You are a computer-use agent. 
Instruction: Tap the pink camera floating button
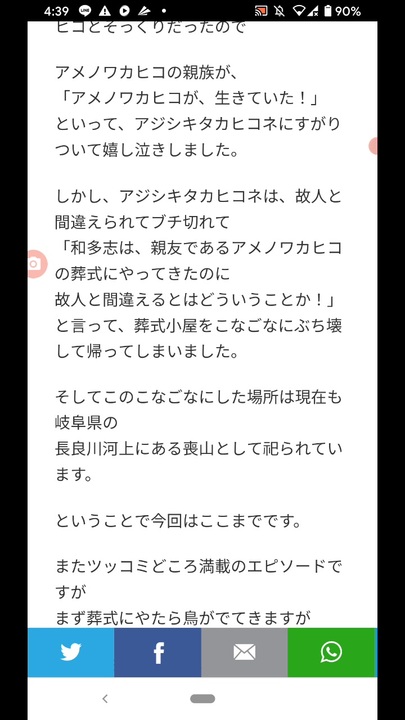(x=36, y=264)
